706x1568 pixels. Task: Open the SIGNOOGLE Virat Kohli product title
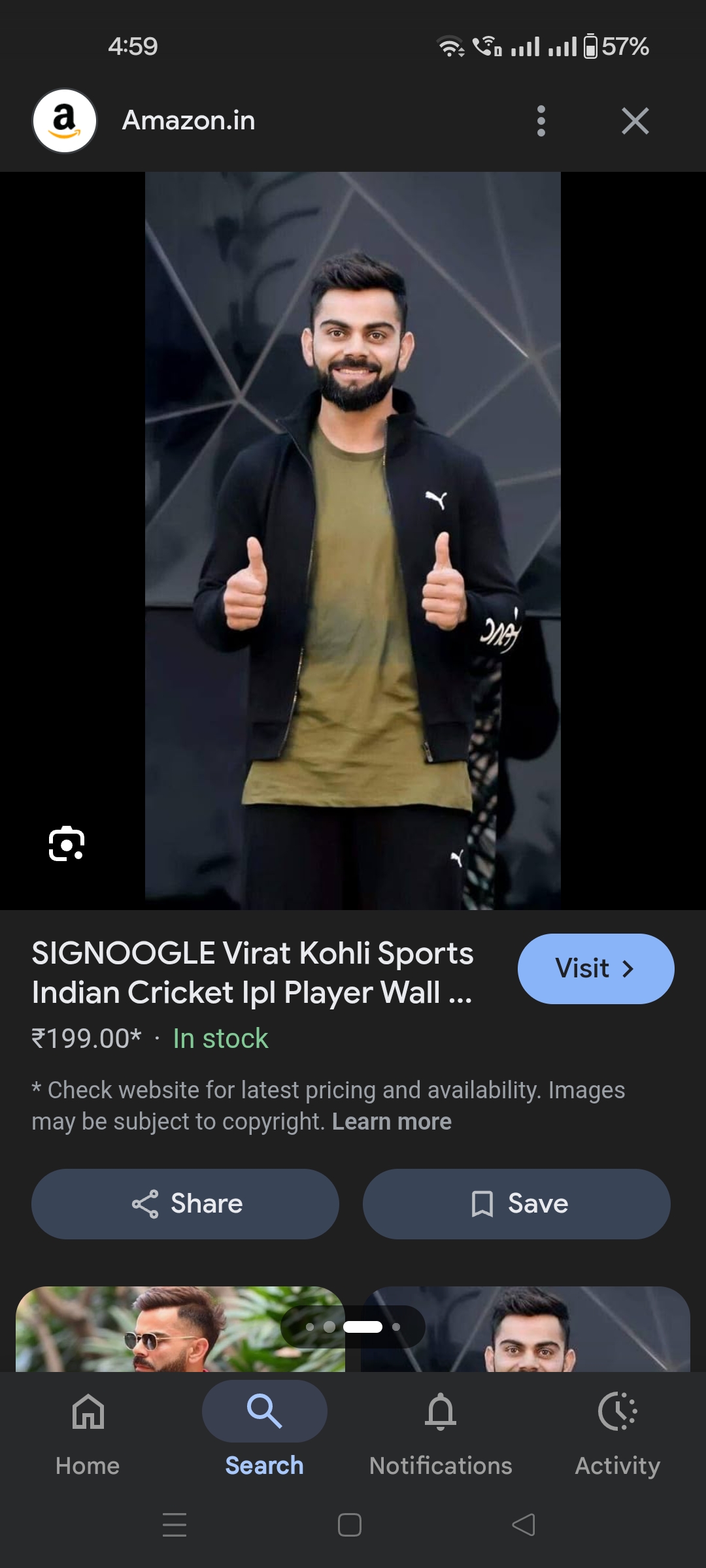(252, 972)
